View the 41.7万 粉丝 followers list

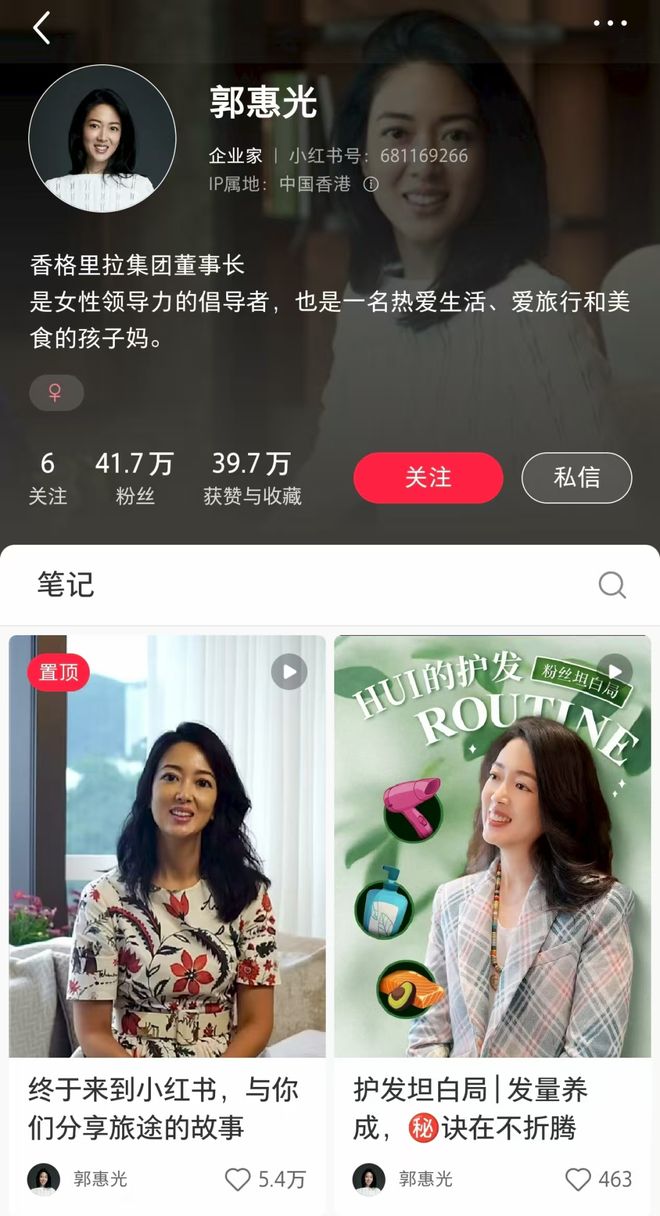pyautogui.click(x=134, y=477)
